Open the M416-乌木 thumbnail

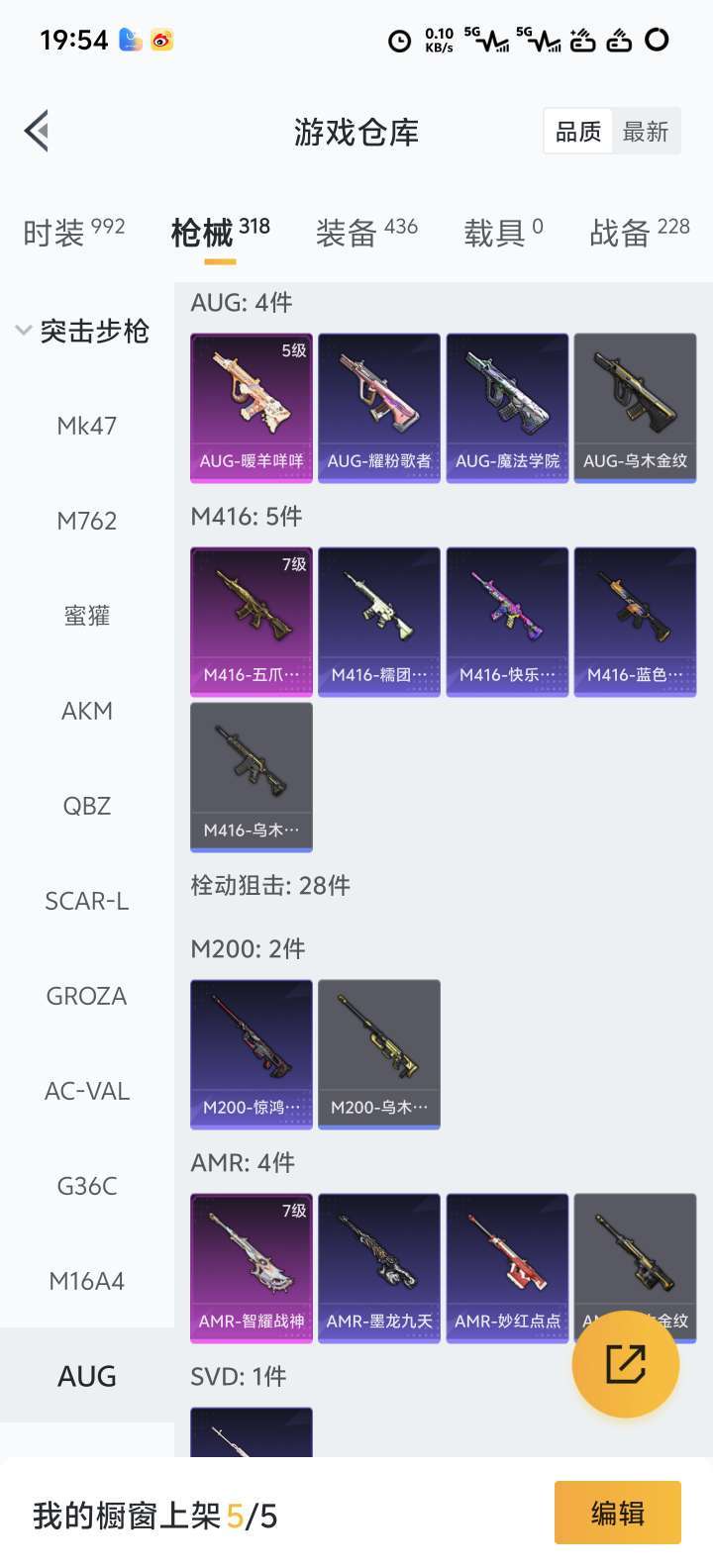coord(251,778)
